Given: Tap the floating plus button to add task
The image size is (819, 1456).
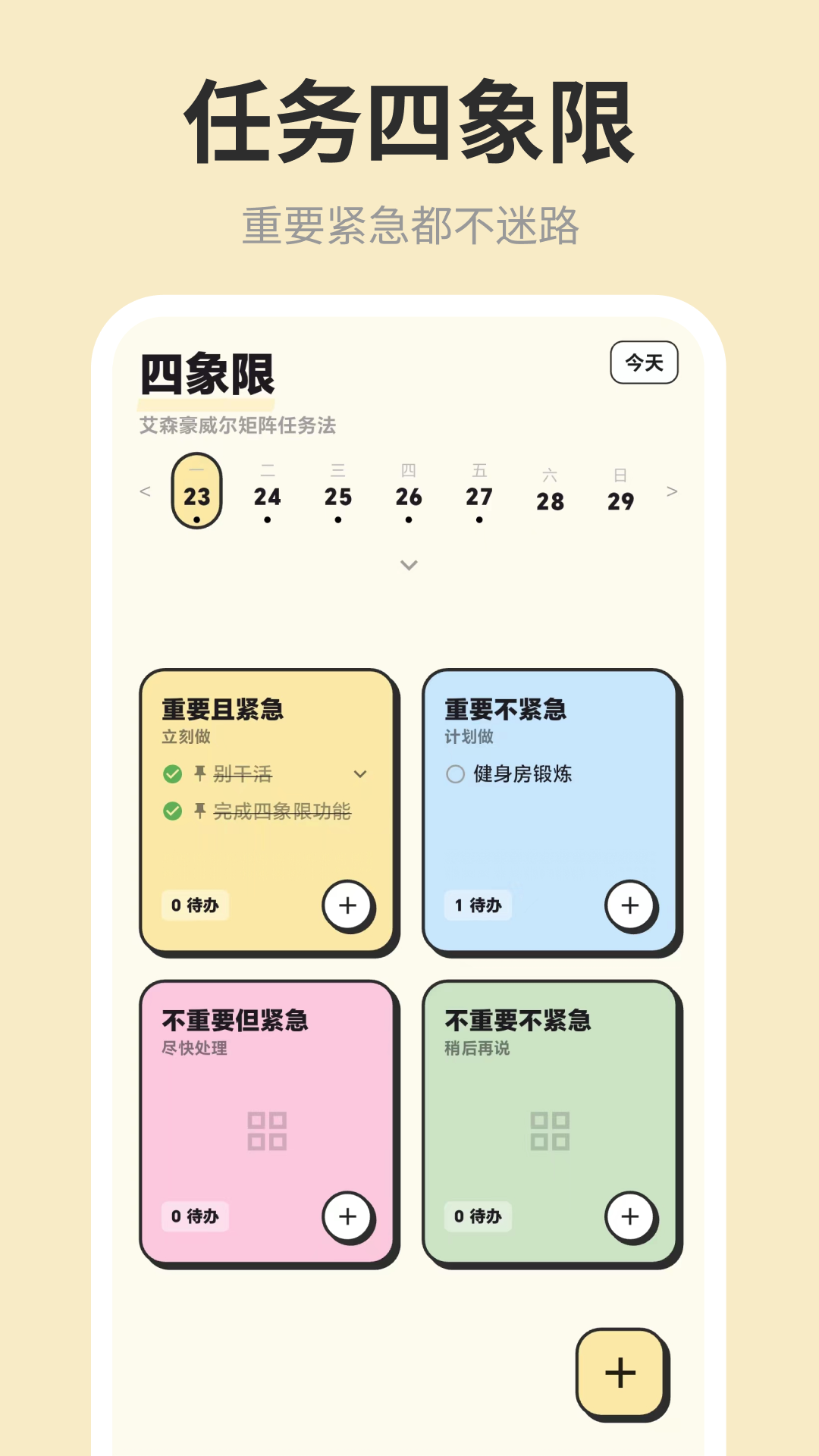Looking at the screenshot, I should [620, 1374].
